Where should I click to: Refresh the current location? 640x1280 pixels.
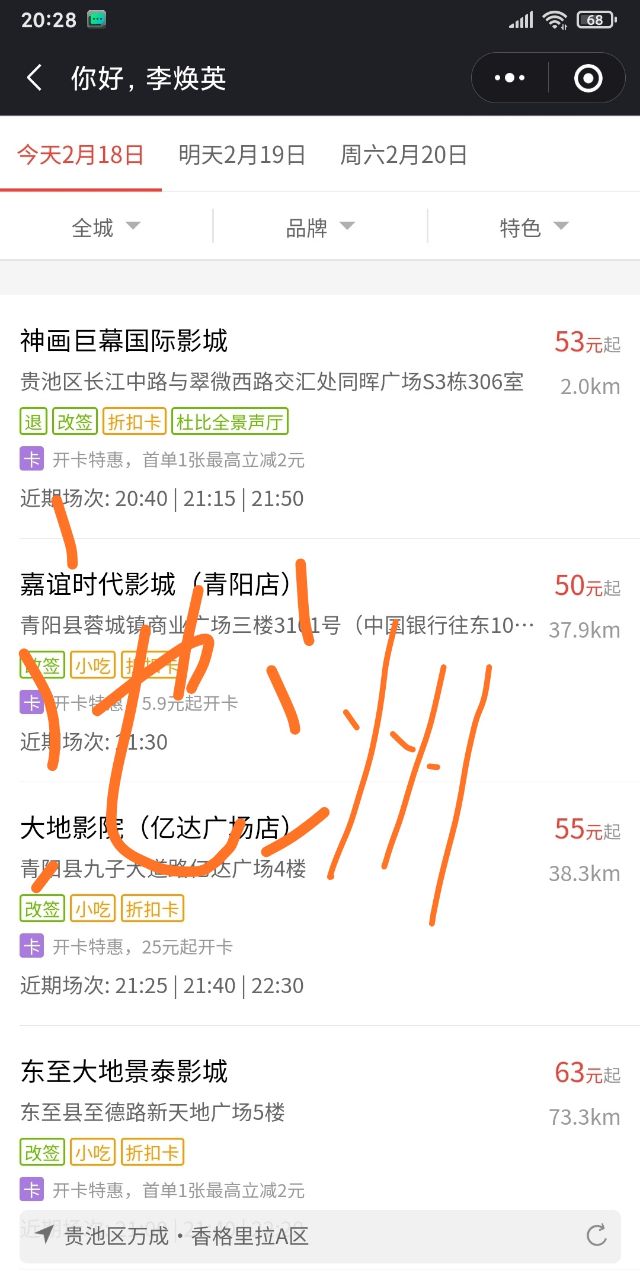point(596,1236)
